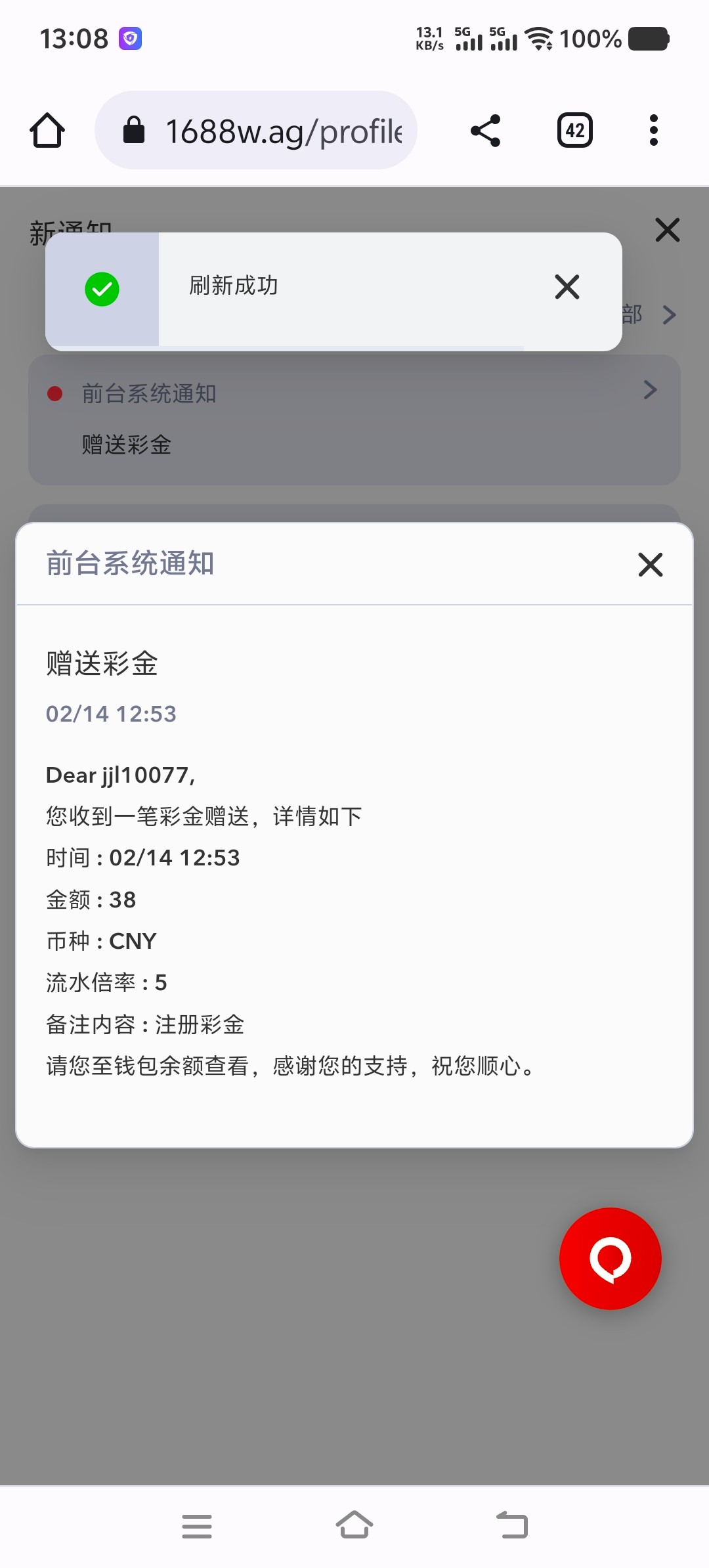Viewport: 709px width, 1568px height.
Task: Open the 全部 view all notifications arrow
Action: coord(670,315)
